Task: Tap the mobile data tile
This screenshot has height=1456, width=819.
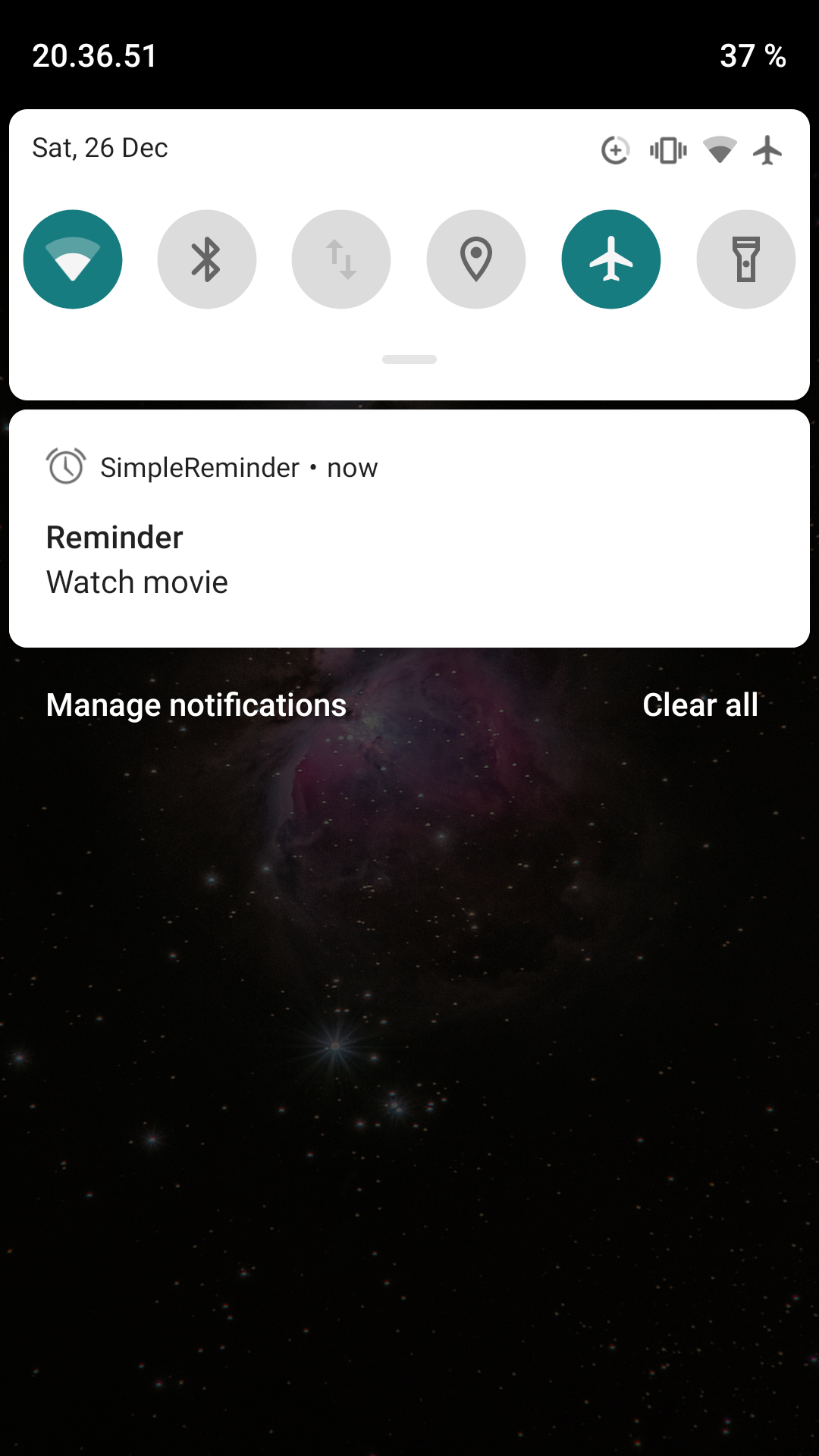Action: (341, 259)
